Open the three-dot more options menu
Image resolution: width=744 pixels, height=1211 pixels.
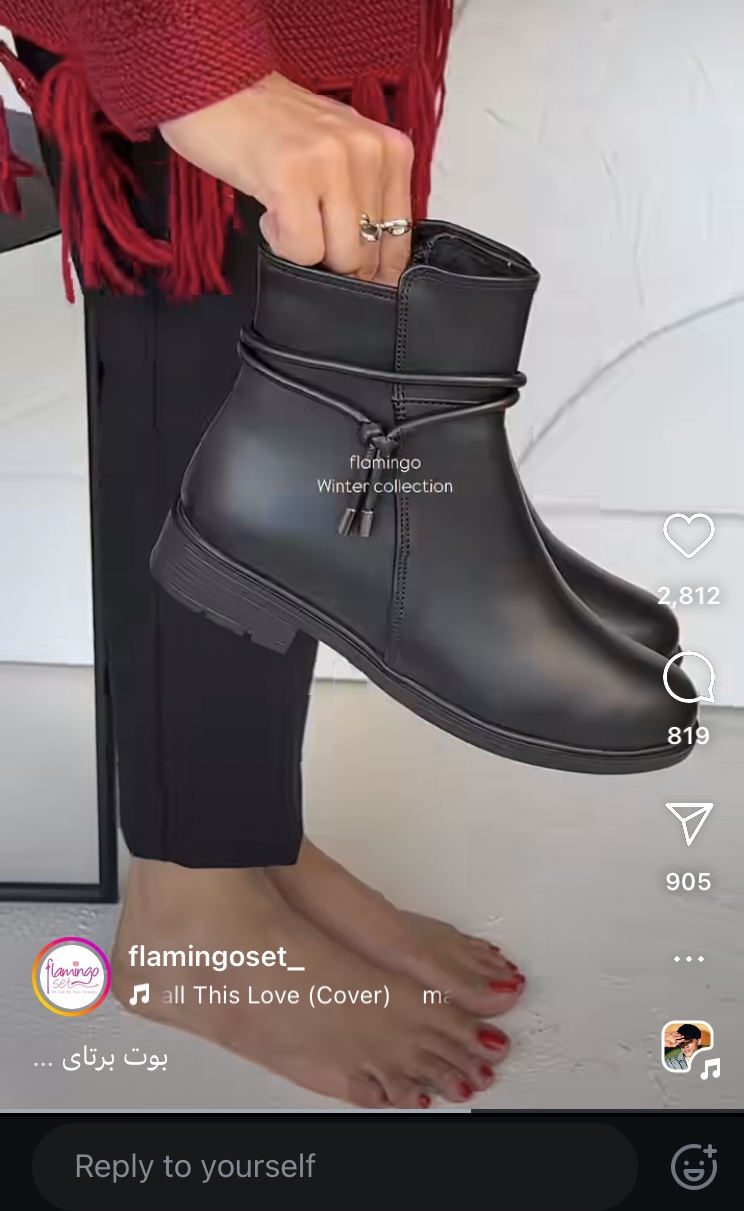(x=689, y=959)
